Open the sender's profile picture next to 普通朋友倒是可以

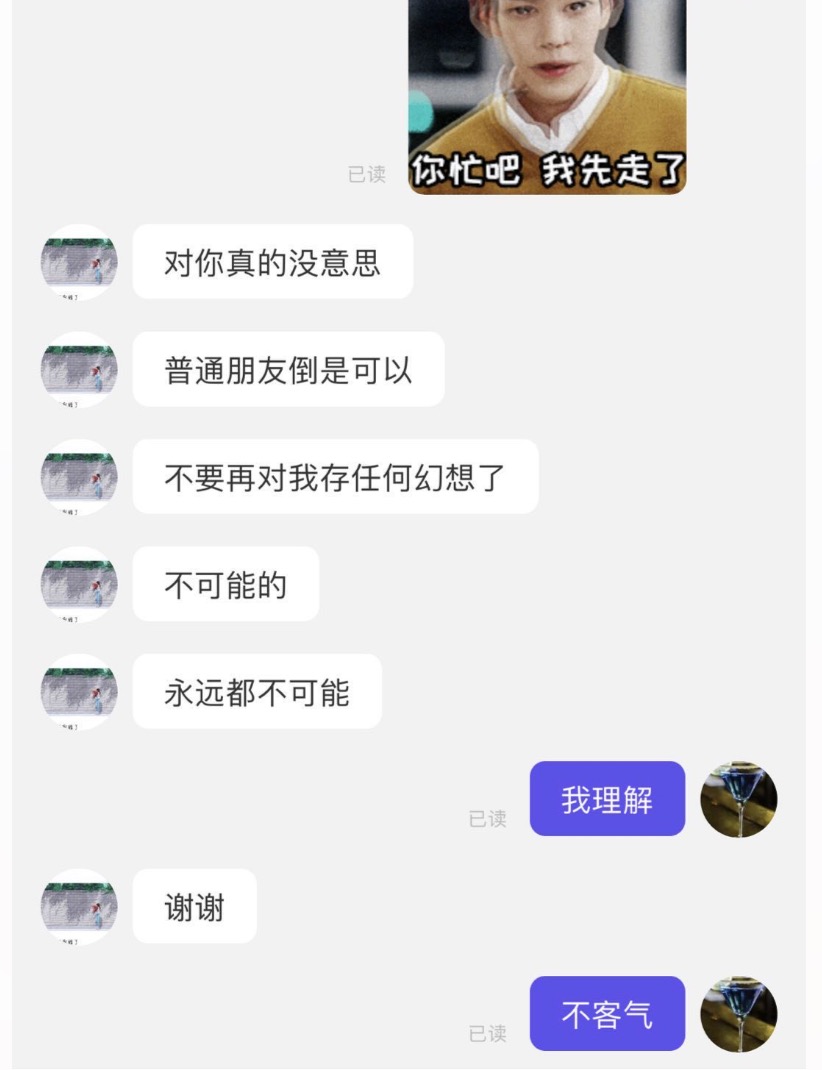click(x=79, y=370)
